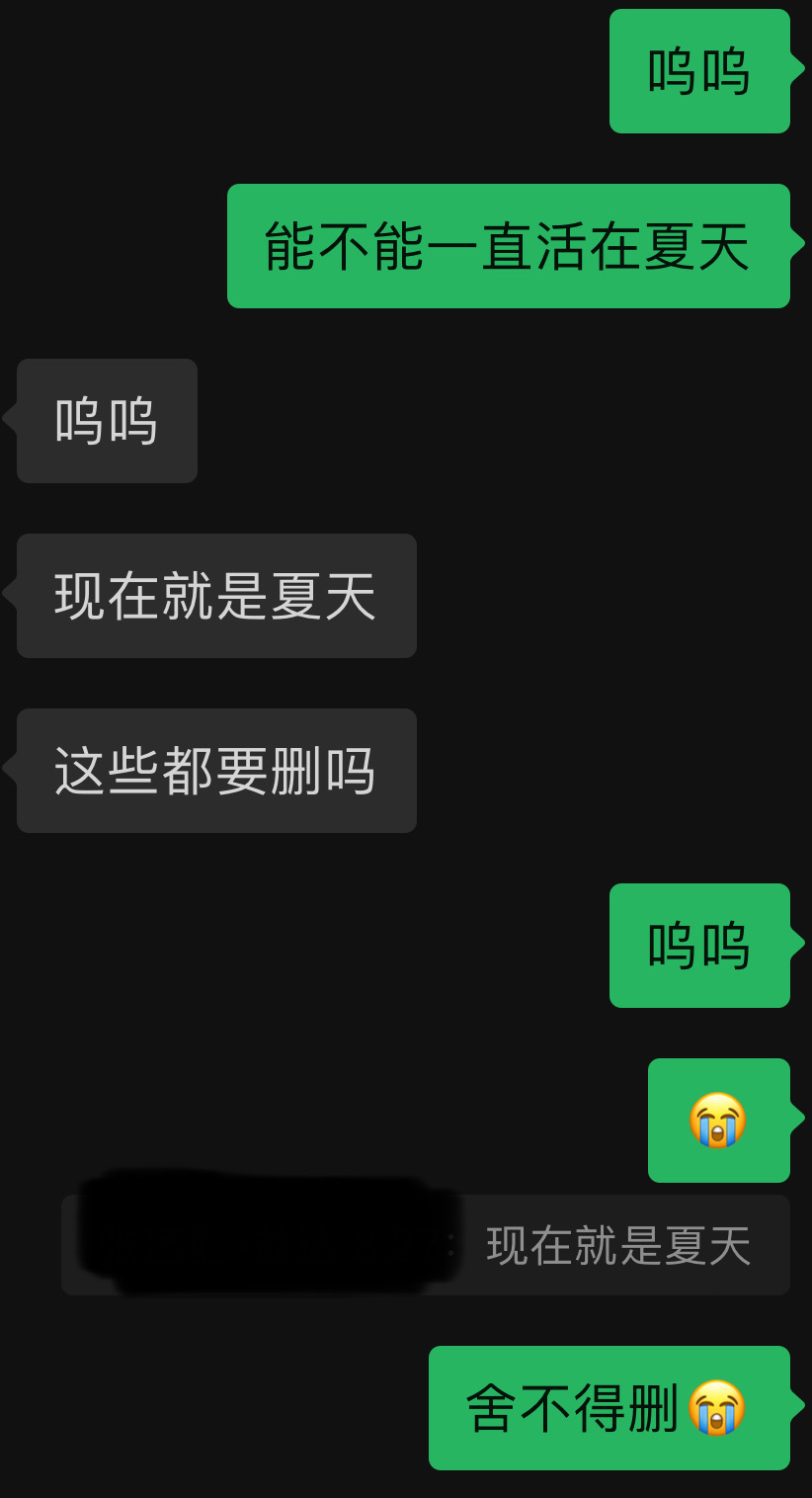Viewport: 812px width, 1498px height.
Task: Open the quoted reply preview "现在就是夏天"
Action: point(426,1245)
